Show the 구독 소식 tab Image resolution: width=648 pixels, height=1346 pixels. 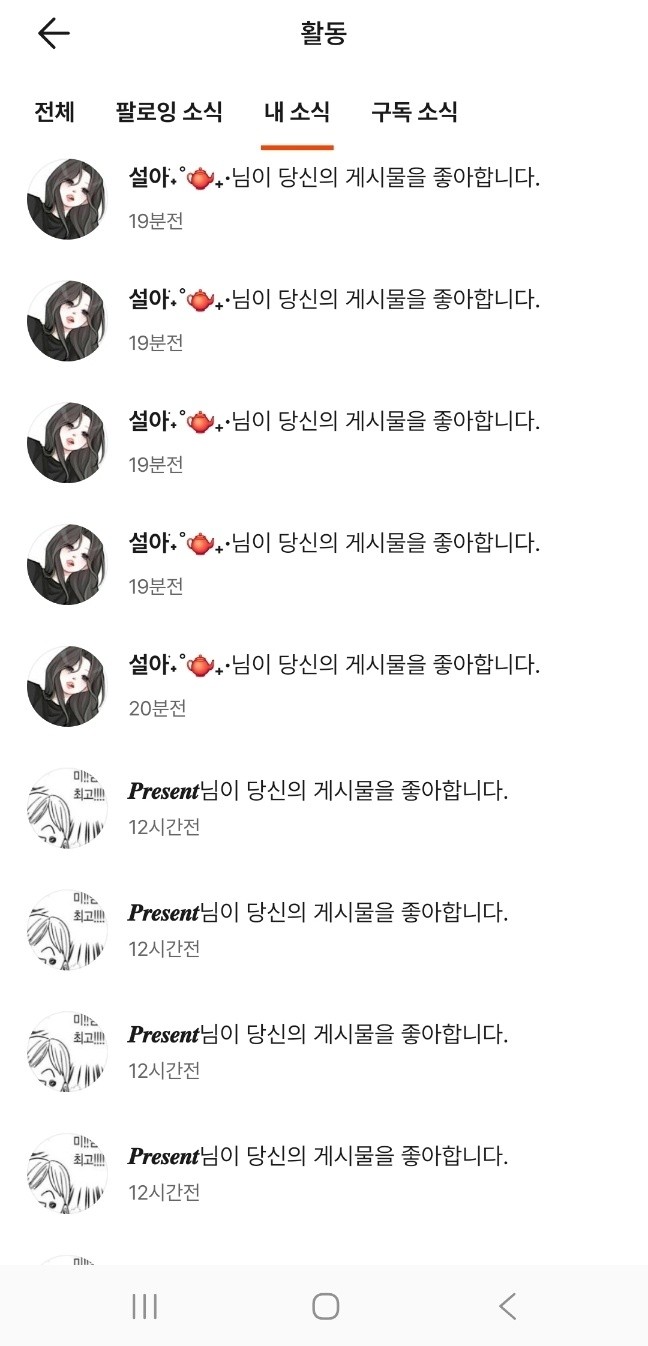[414, 112]
